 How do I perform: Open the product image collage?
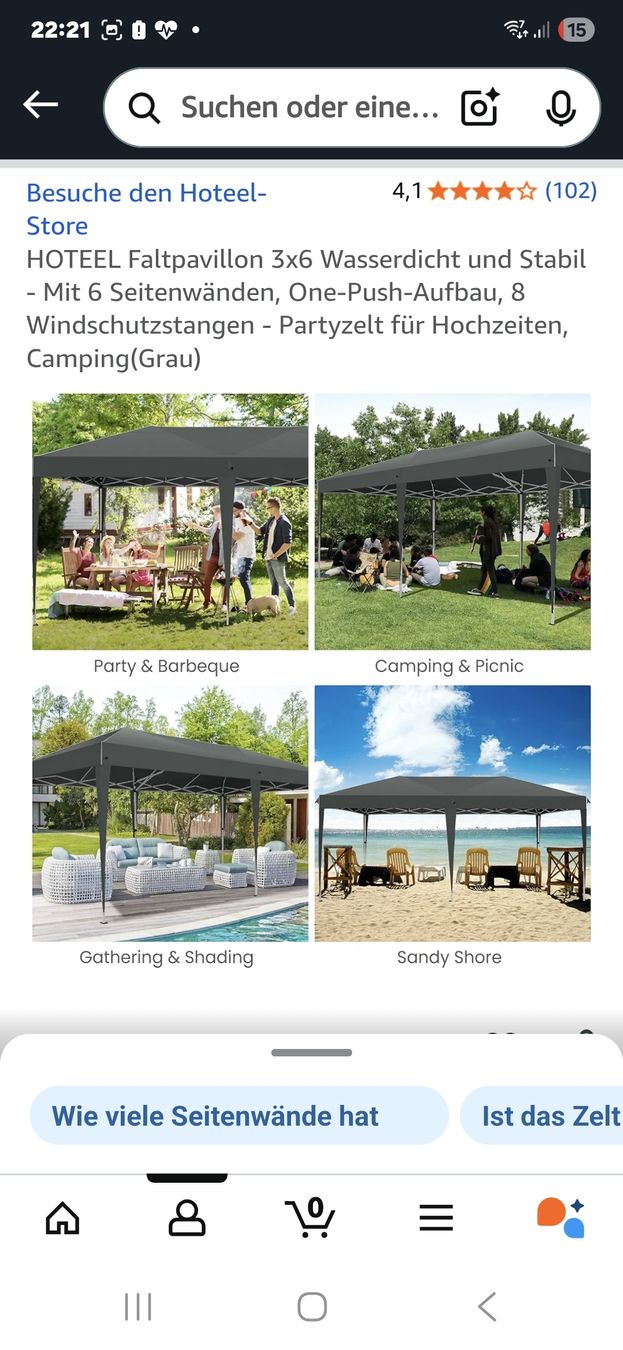(x=311, y=681)
